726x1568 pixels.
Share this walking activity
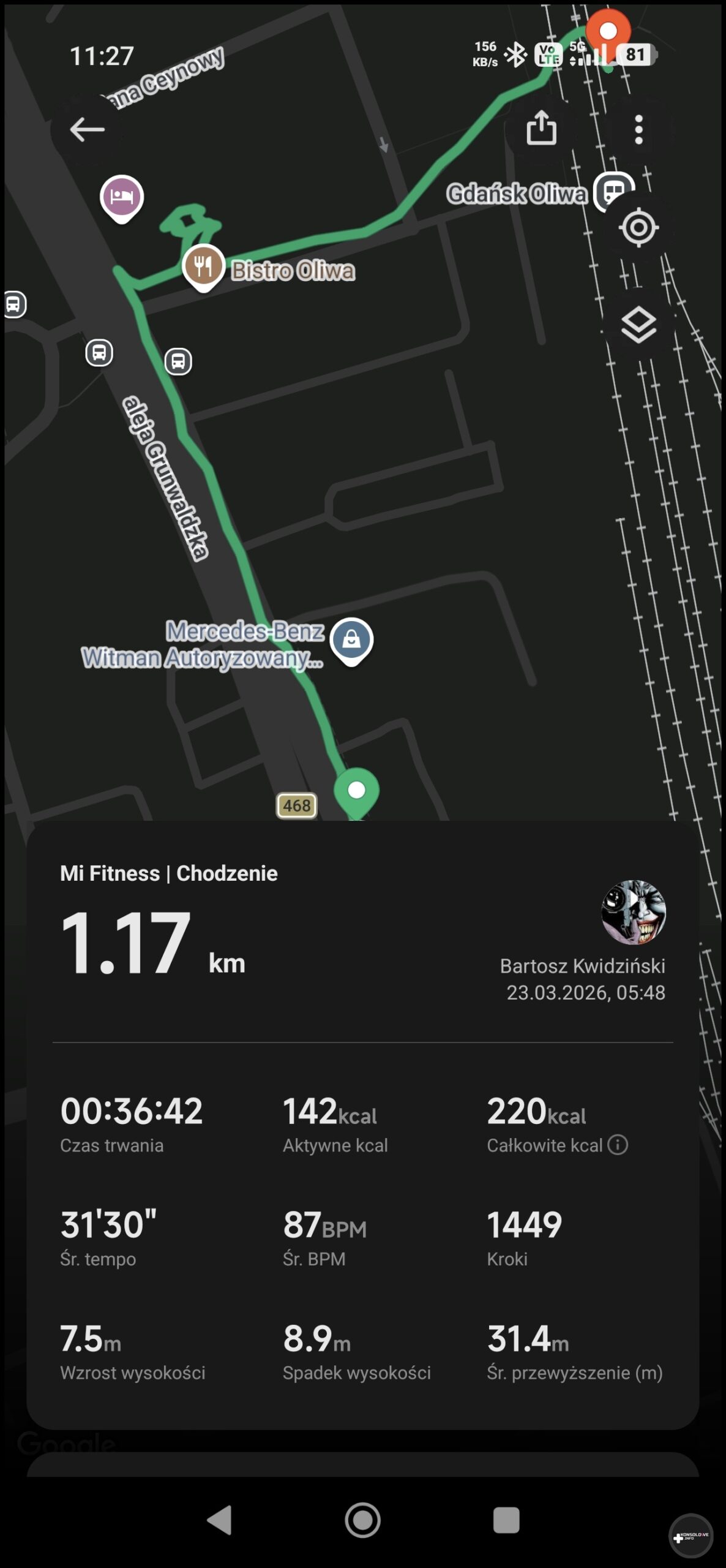[541, 129]
